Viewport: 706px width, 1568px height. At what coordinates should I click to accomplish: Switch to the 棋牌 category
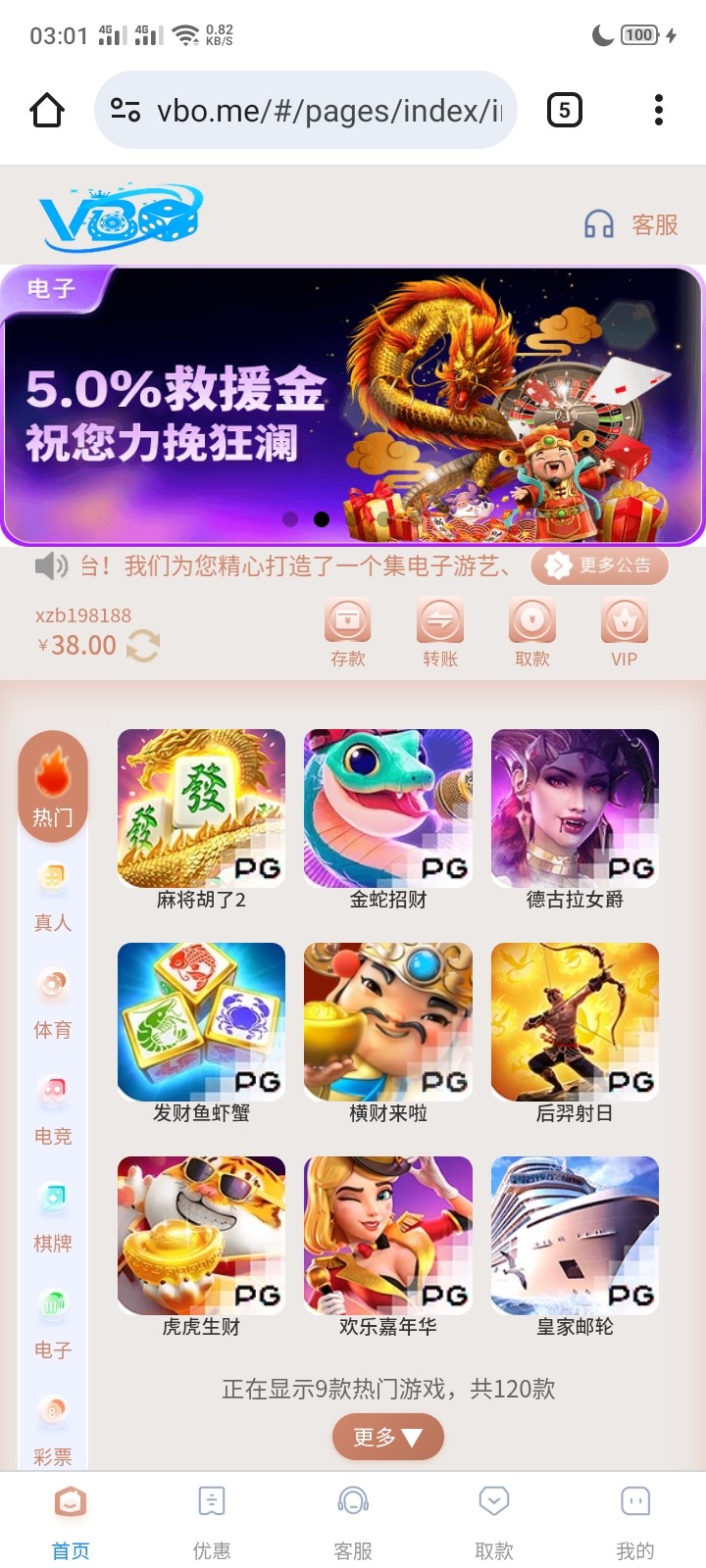(x=53, y=1216)
